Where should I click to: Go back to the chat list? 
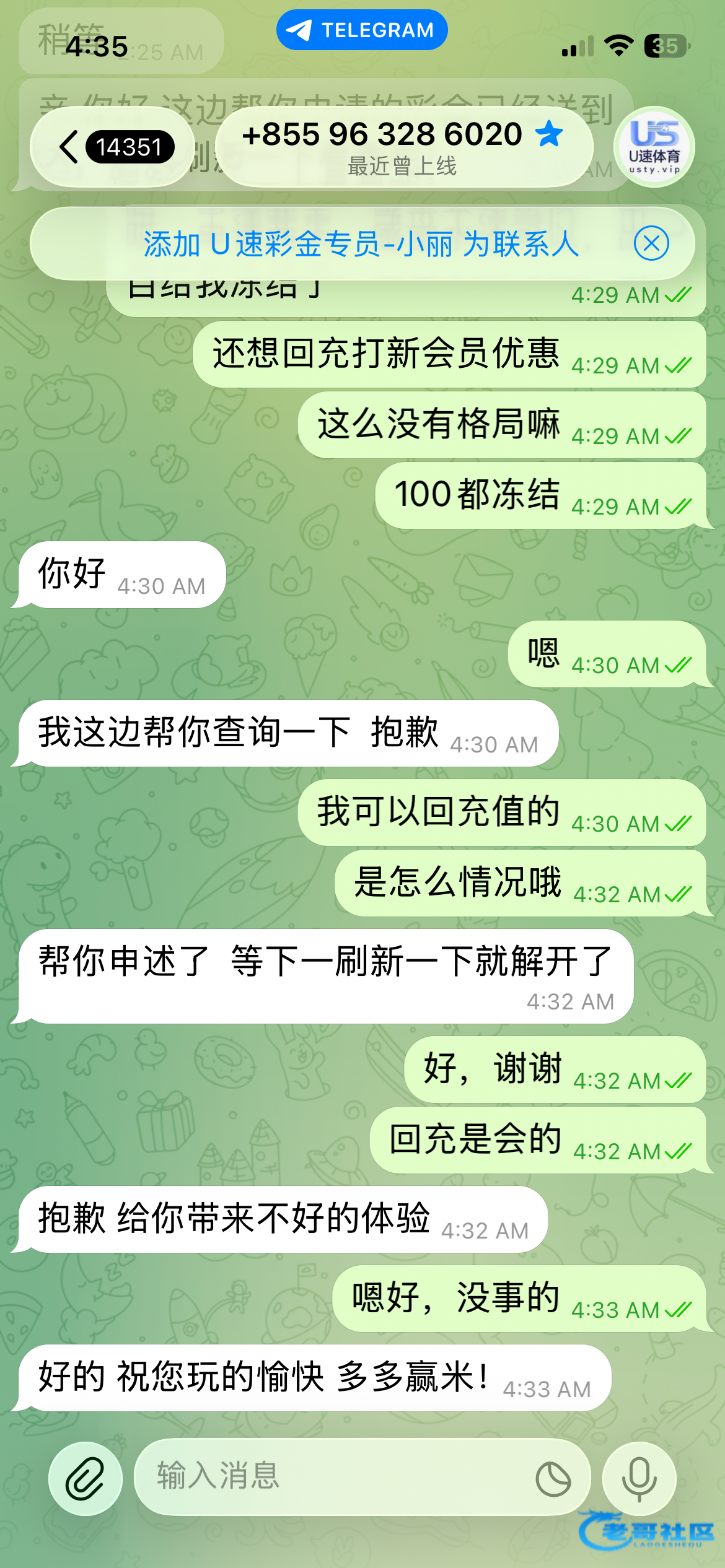point(112,147)
